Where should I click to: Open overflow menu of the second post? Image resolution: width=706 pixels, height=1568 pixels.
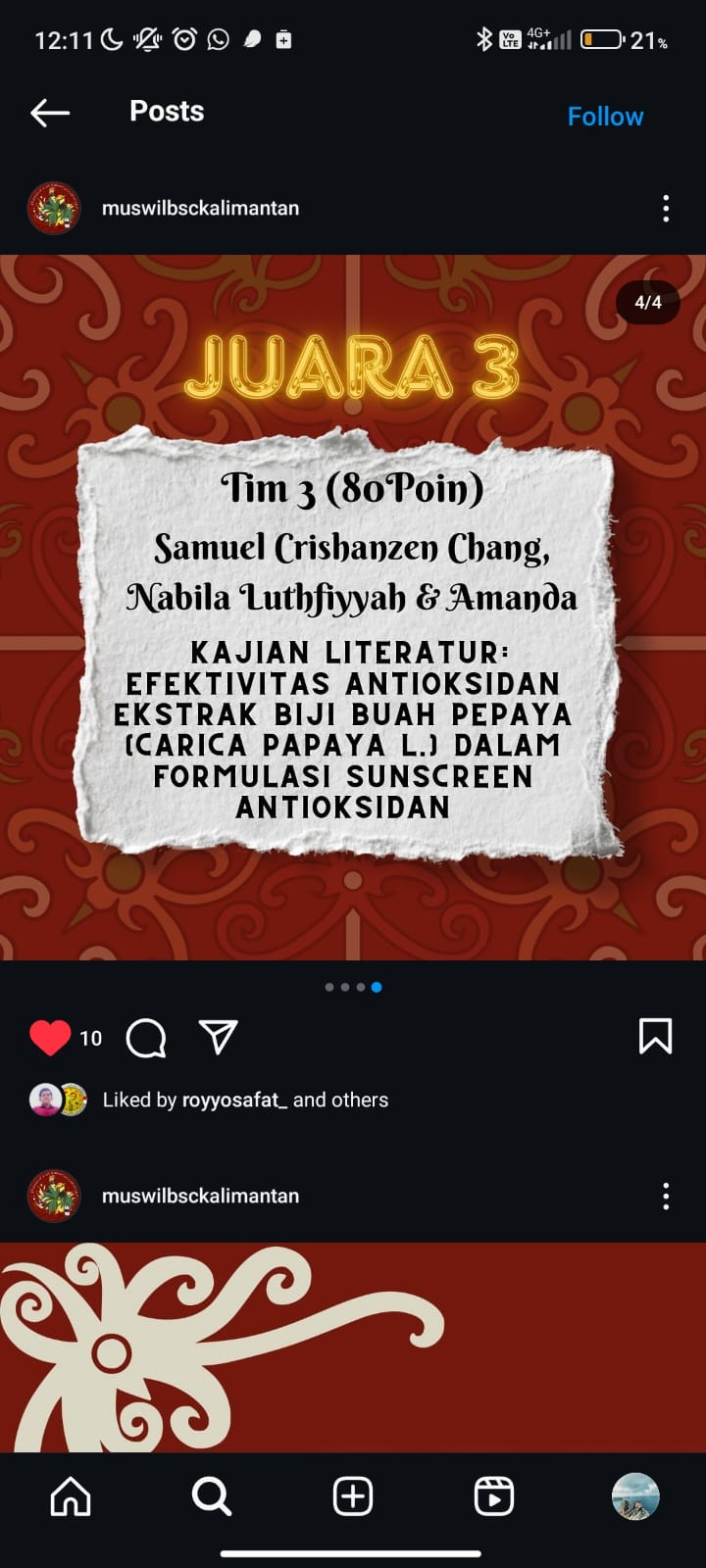click(666, 1196)
